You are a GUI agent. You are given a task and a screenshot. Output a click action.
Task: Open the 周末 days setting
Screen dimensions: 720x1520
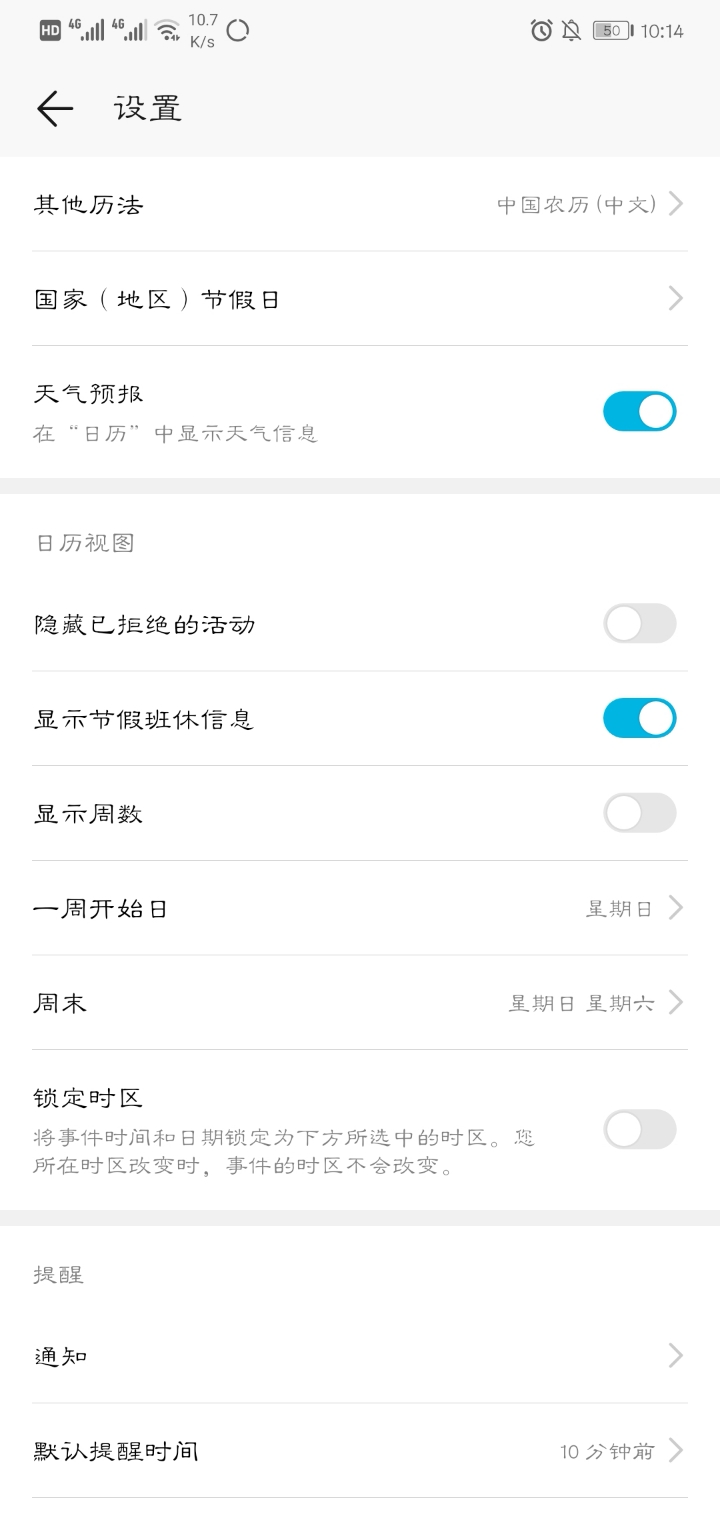360,1002
